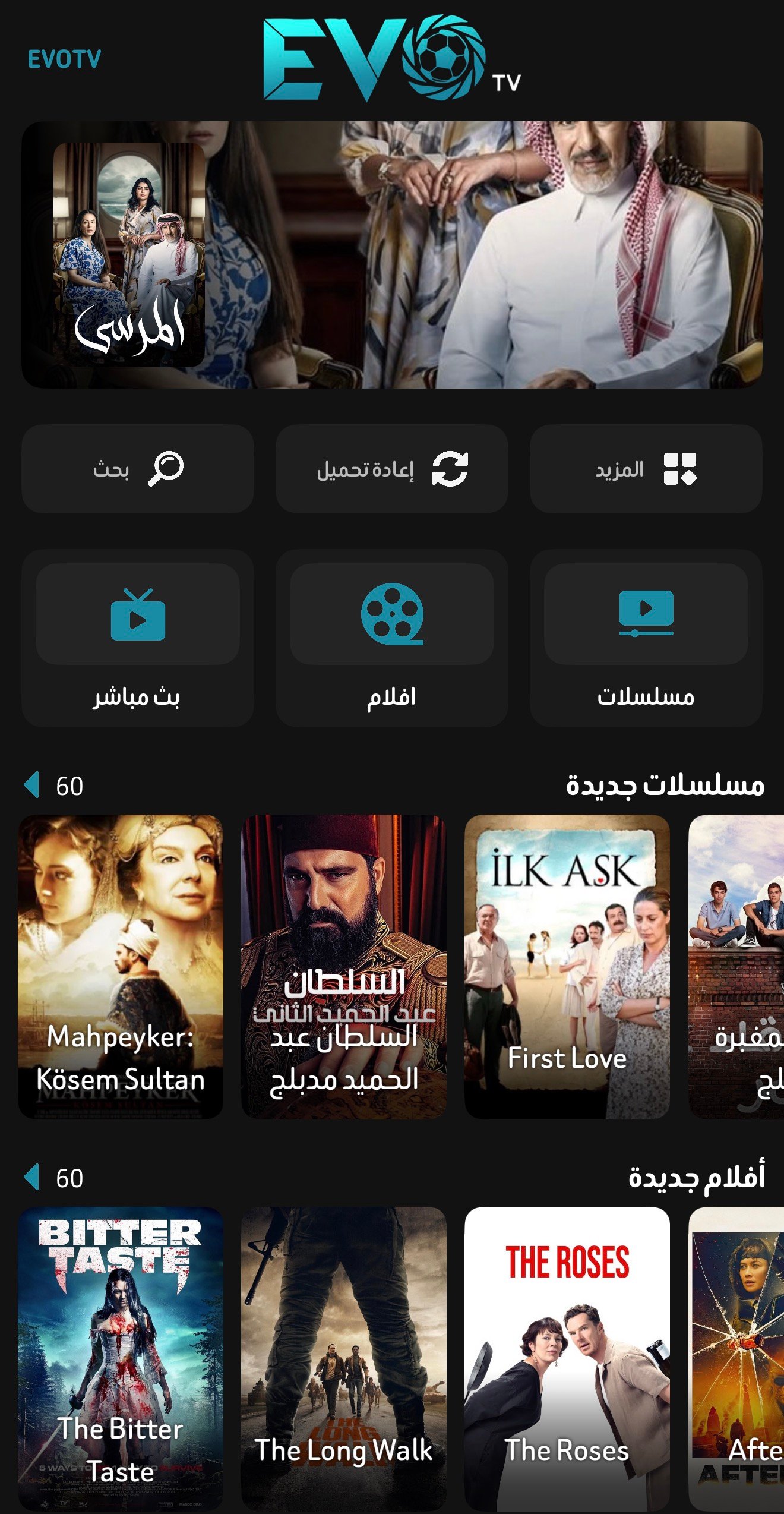Tap the بحث search button
Viewport: 784px width, 1514px height.
[138, 469]
